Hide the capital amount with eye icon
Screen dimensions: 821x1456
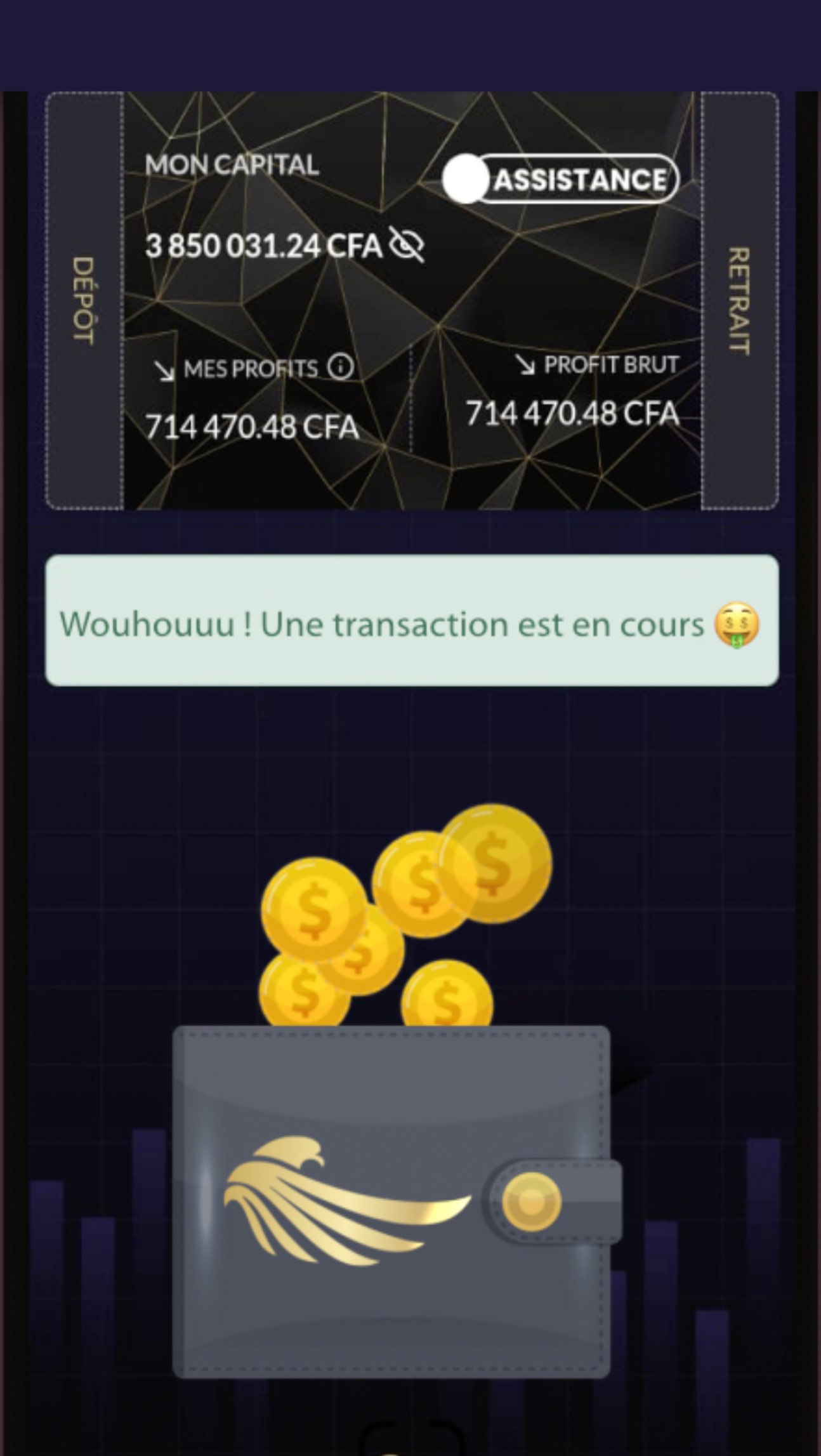pos(407,245)
